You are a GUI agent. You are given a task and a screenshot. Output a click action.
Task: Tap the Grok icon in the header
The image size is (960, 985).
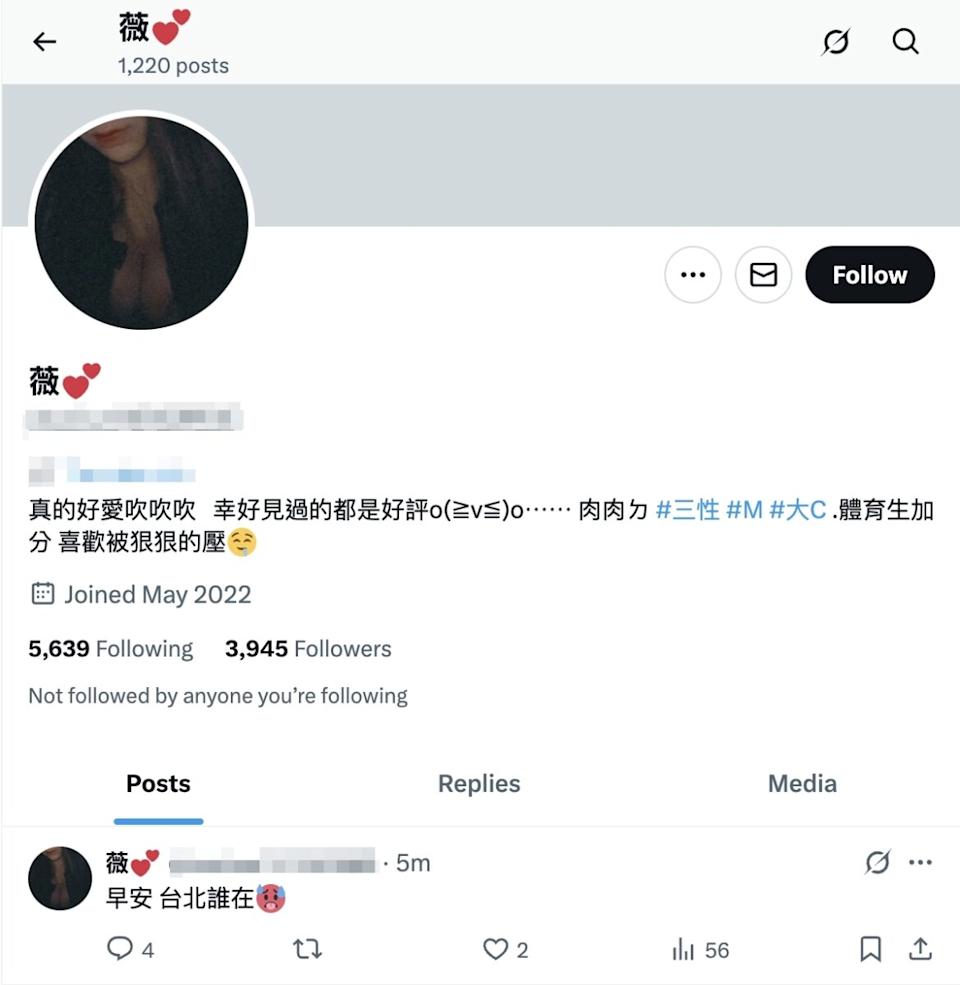coord(836,42)
